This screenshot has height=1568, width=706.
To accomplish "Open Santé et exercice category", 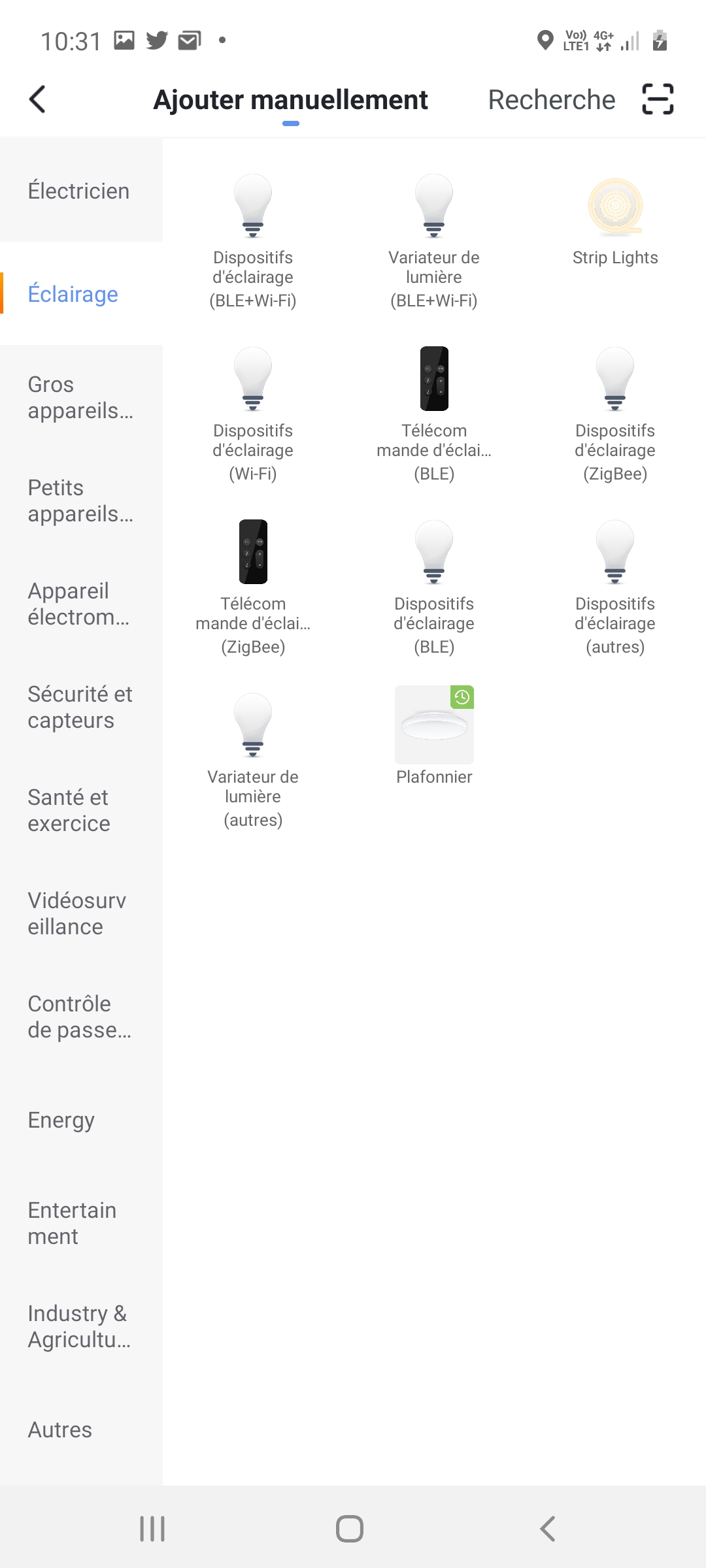I will [x=81, y=810].
